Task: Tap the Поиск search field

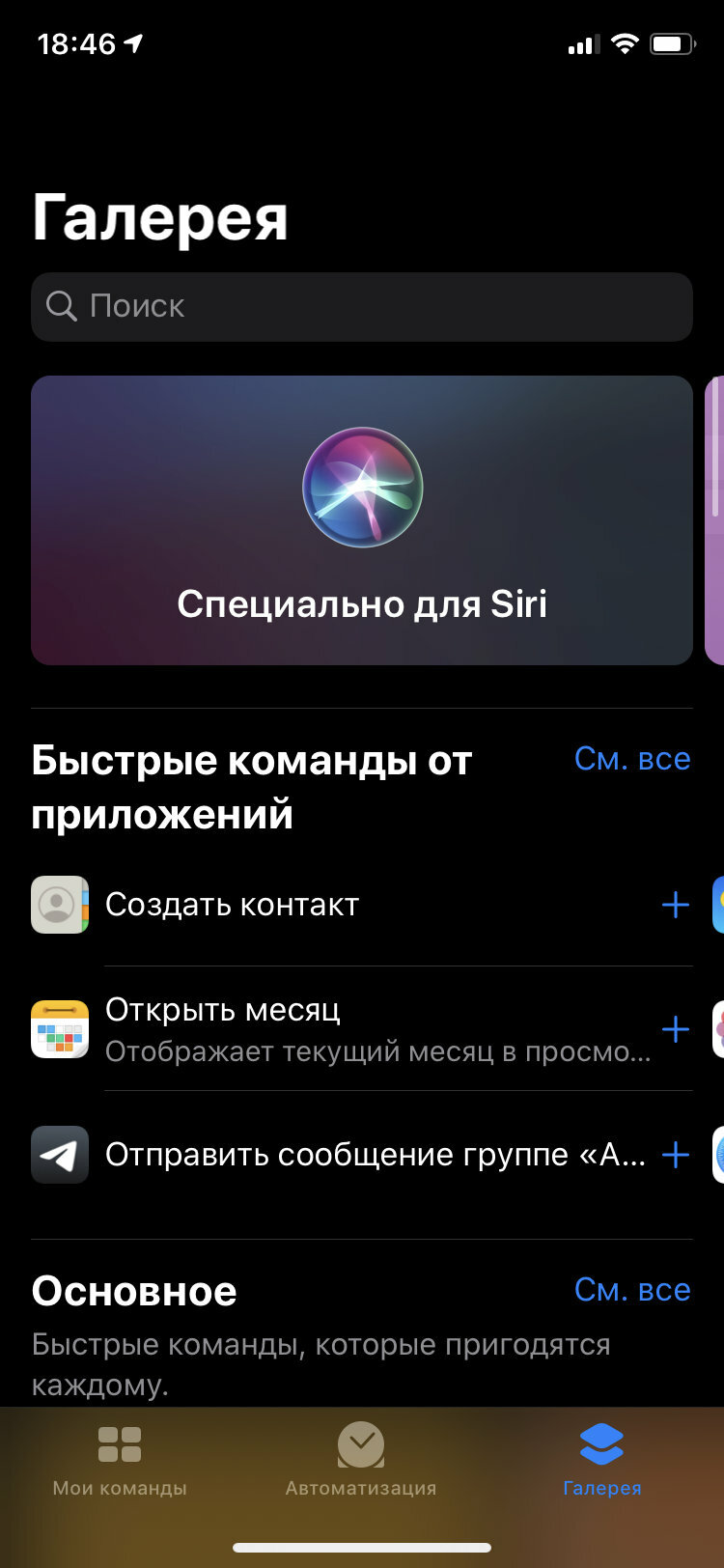Action: [362, 307]
